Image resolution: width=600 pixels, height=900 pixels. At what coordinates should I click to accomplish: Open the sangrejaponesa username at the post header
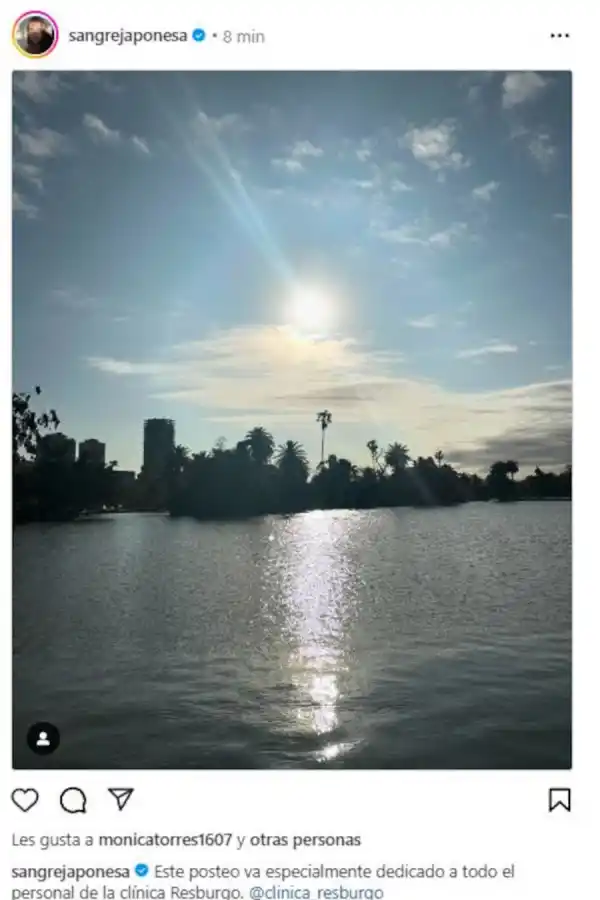[x=127, y=36]
